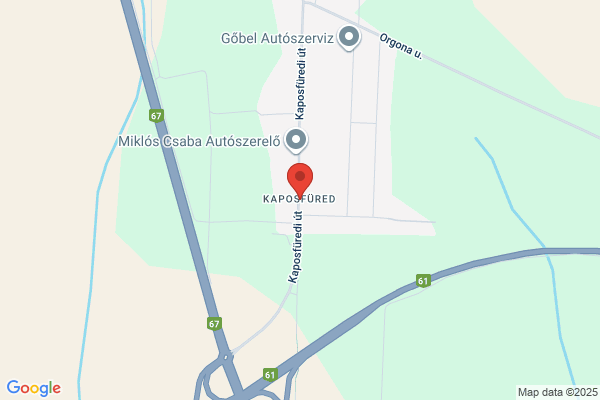The height and width of the screenshot is (400, 600).
Task: Open the Gőbel Autószerviz place marker
Action: 349,38
